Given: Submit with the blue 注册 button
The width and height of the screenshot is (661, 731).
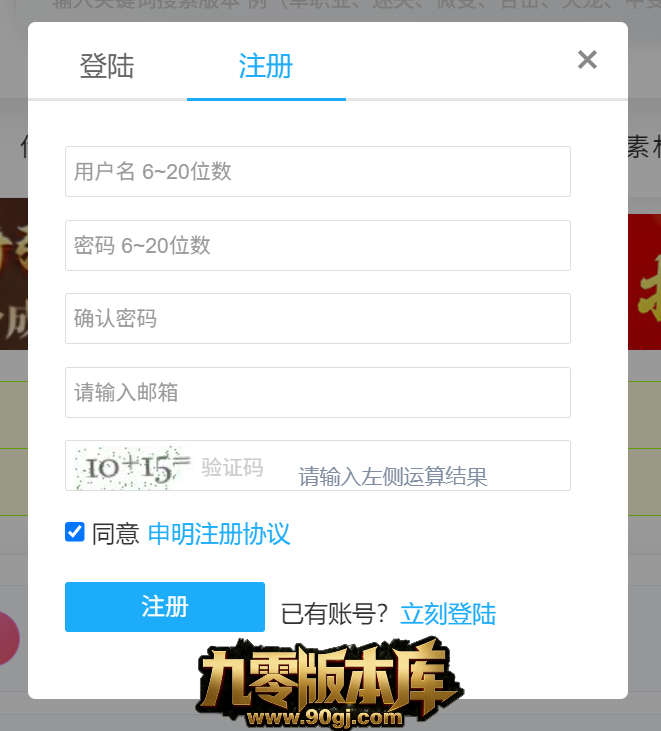Looking at the screenshot, I should (x=165, y=607).
